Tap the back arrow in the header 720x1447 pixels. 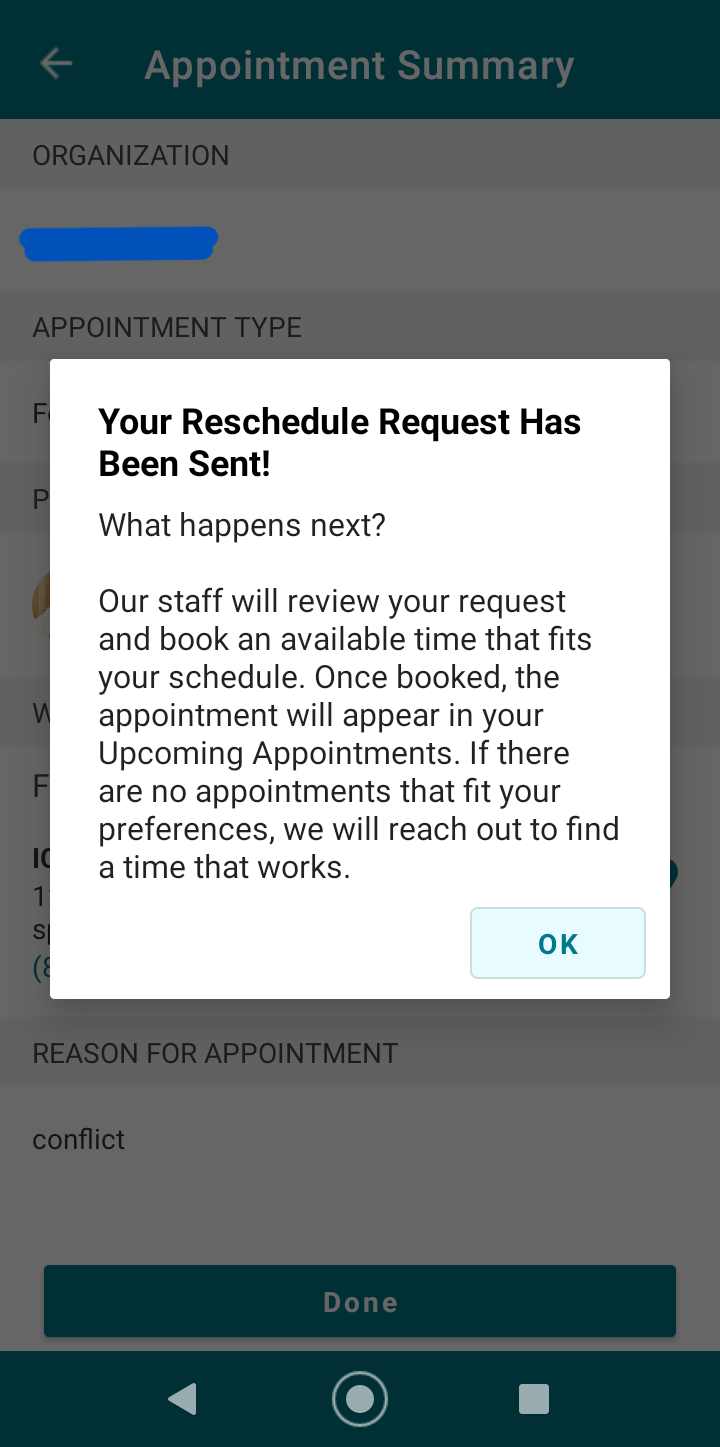56,63
